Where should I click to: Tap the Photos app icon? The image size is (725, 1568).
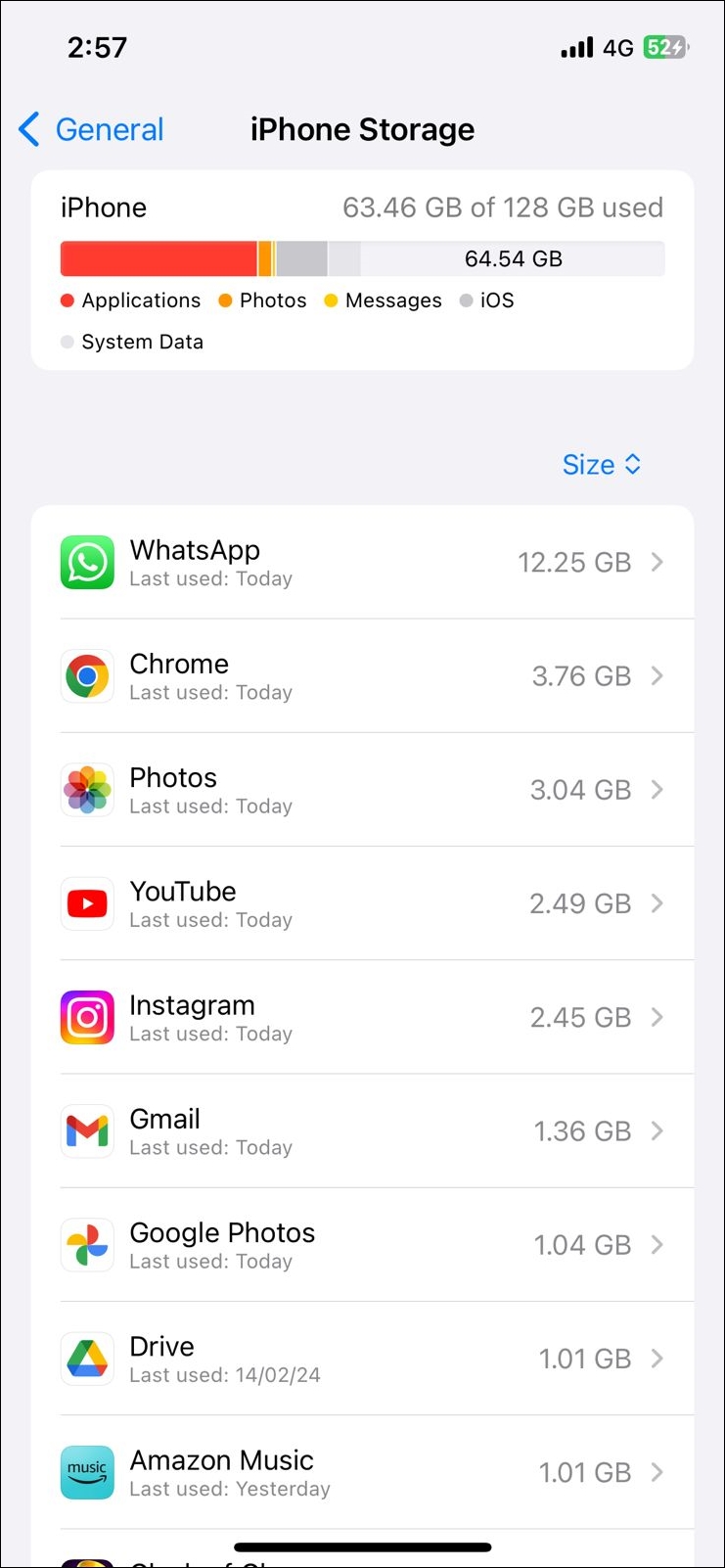coord(87,789)
